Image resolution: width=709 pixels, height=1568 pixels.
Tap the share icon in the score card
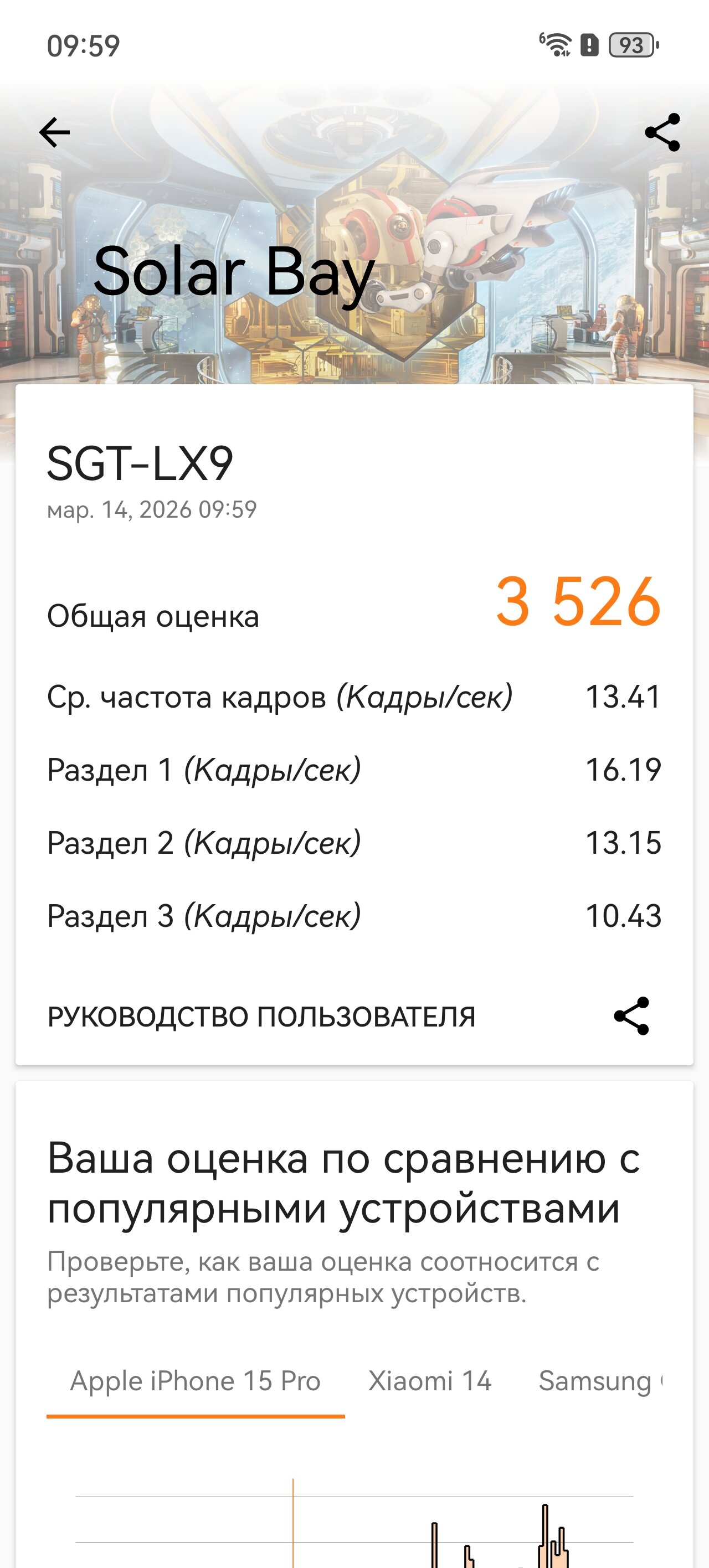(x=631, y=1016)
